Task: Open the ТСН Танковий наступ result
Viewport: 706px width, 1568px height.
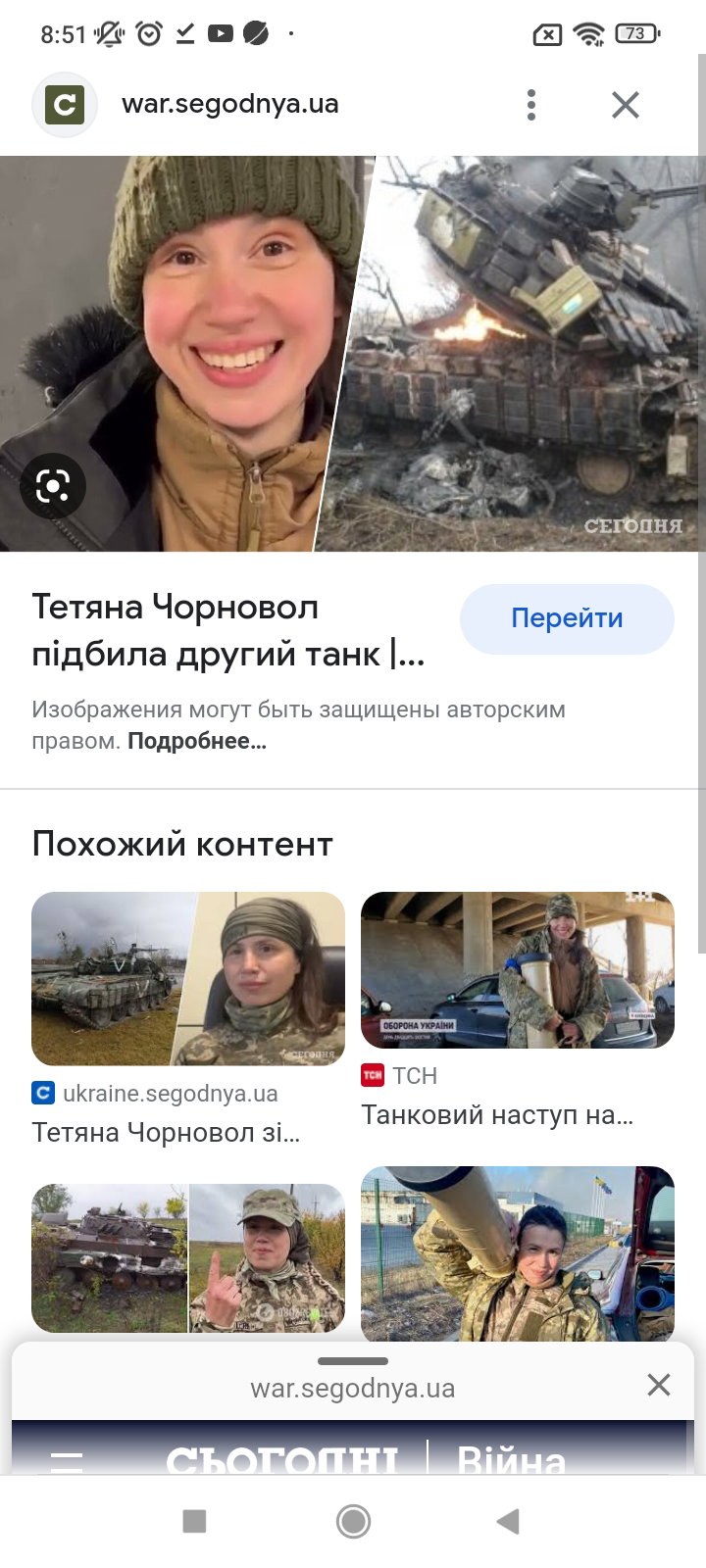Action: pyautogui.click(x=518, y=970)
